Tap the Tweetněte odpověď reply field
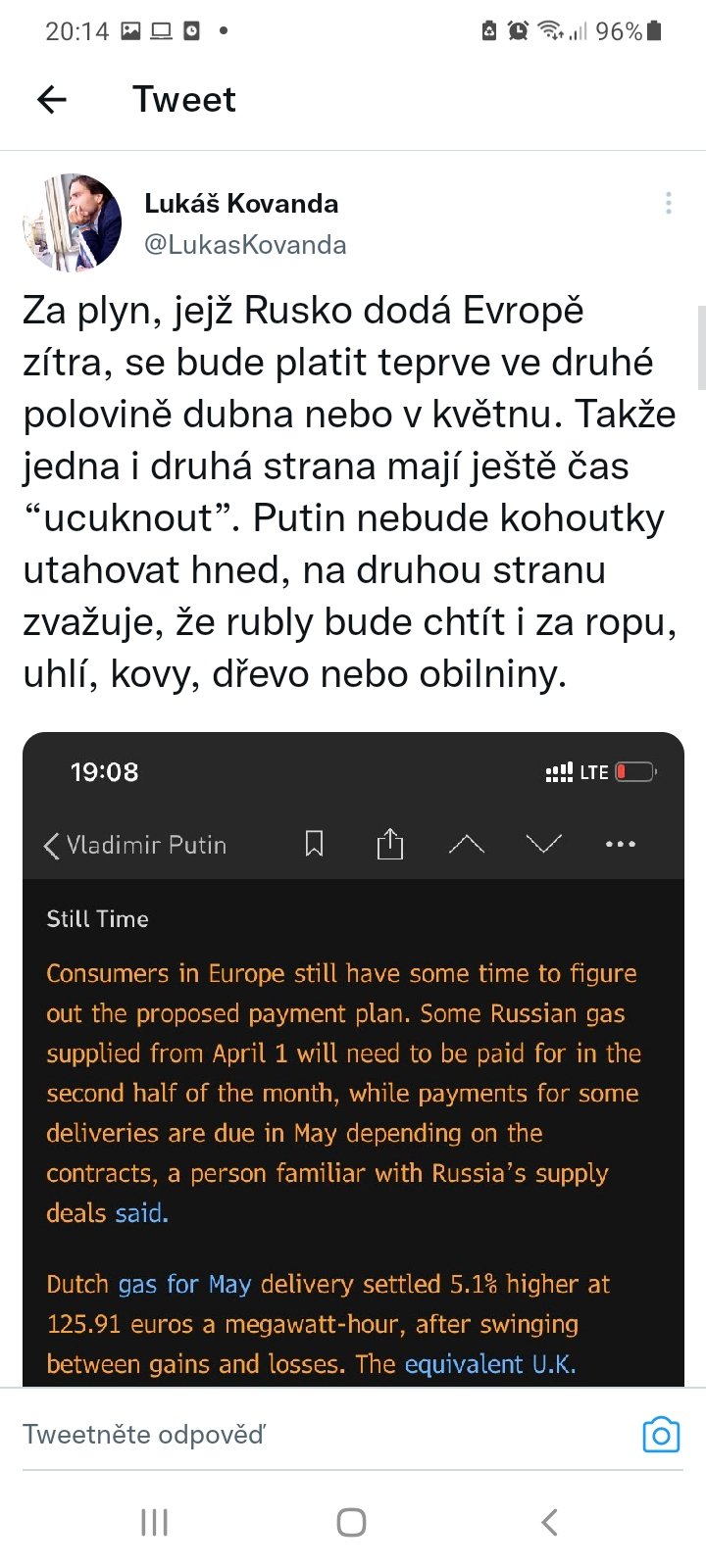706x1568 pixels. [294, 1435]
